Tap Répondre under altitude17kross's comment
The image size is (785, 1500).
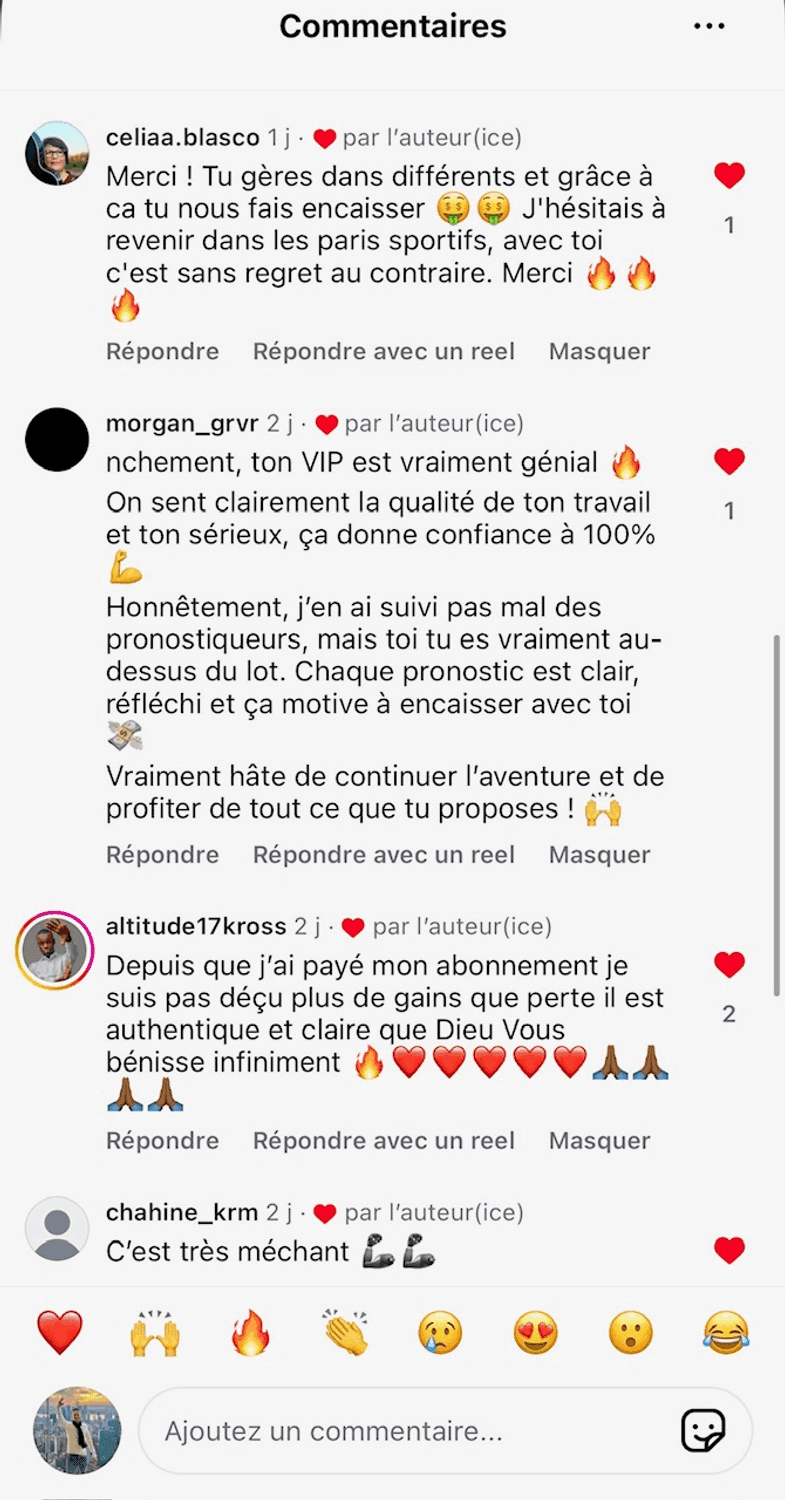(x=162, y=1141)
